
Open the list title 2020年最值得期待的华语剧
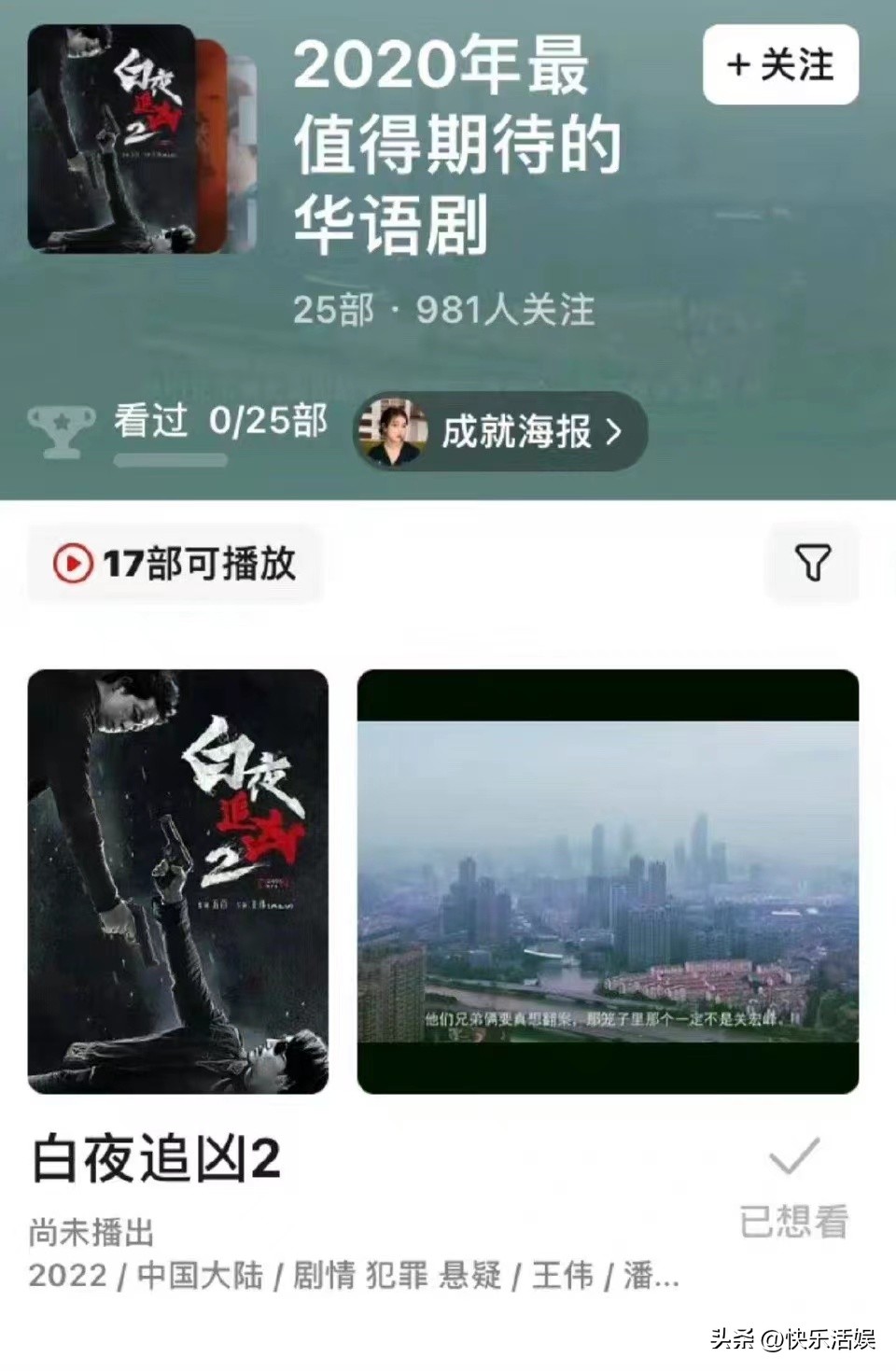[455, 145]
